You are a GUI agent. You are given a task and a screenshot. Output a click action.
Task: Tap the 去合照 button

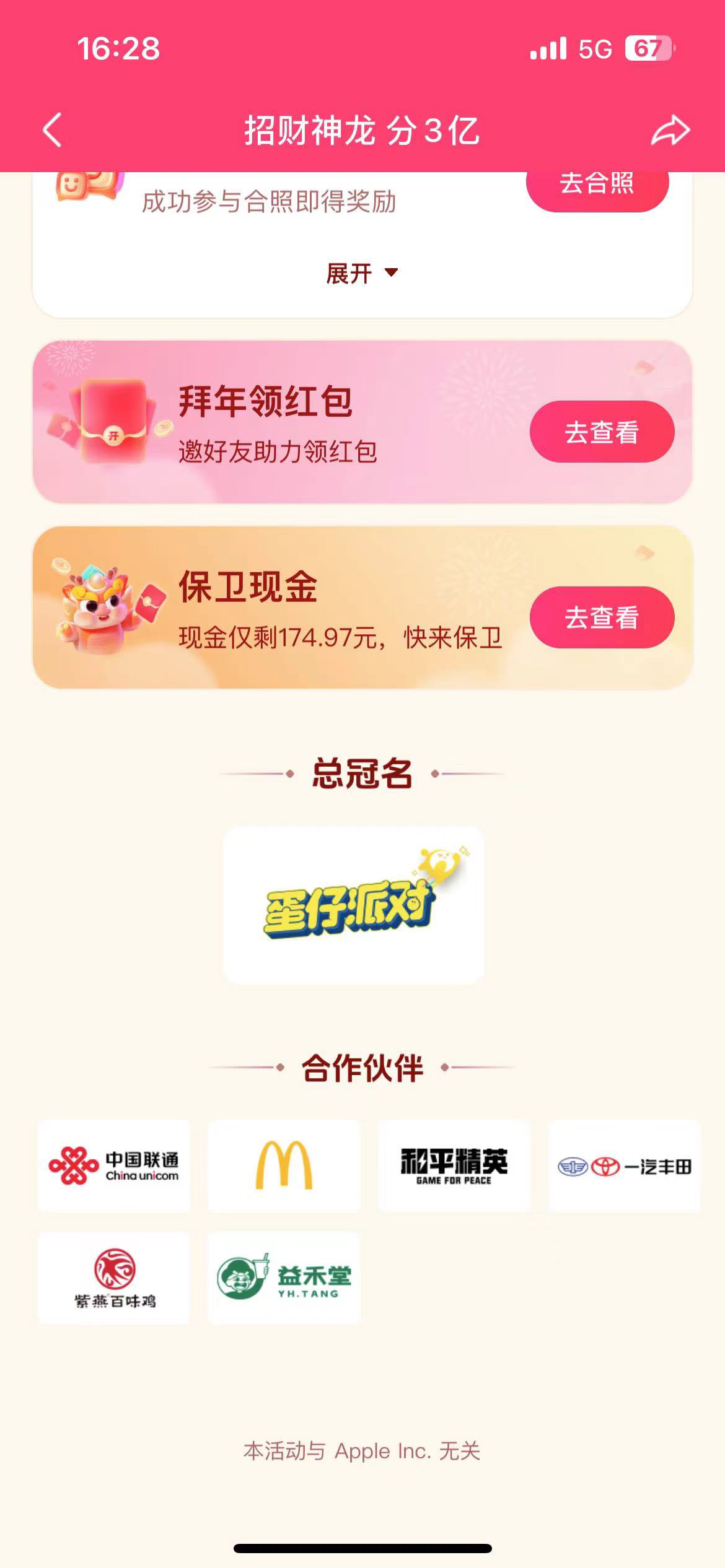tap(597, 186)
